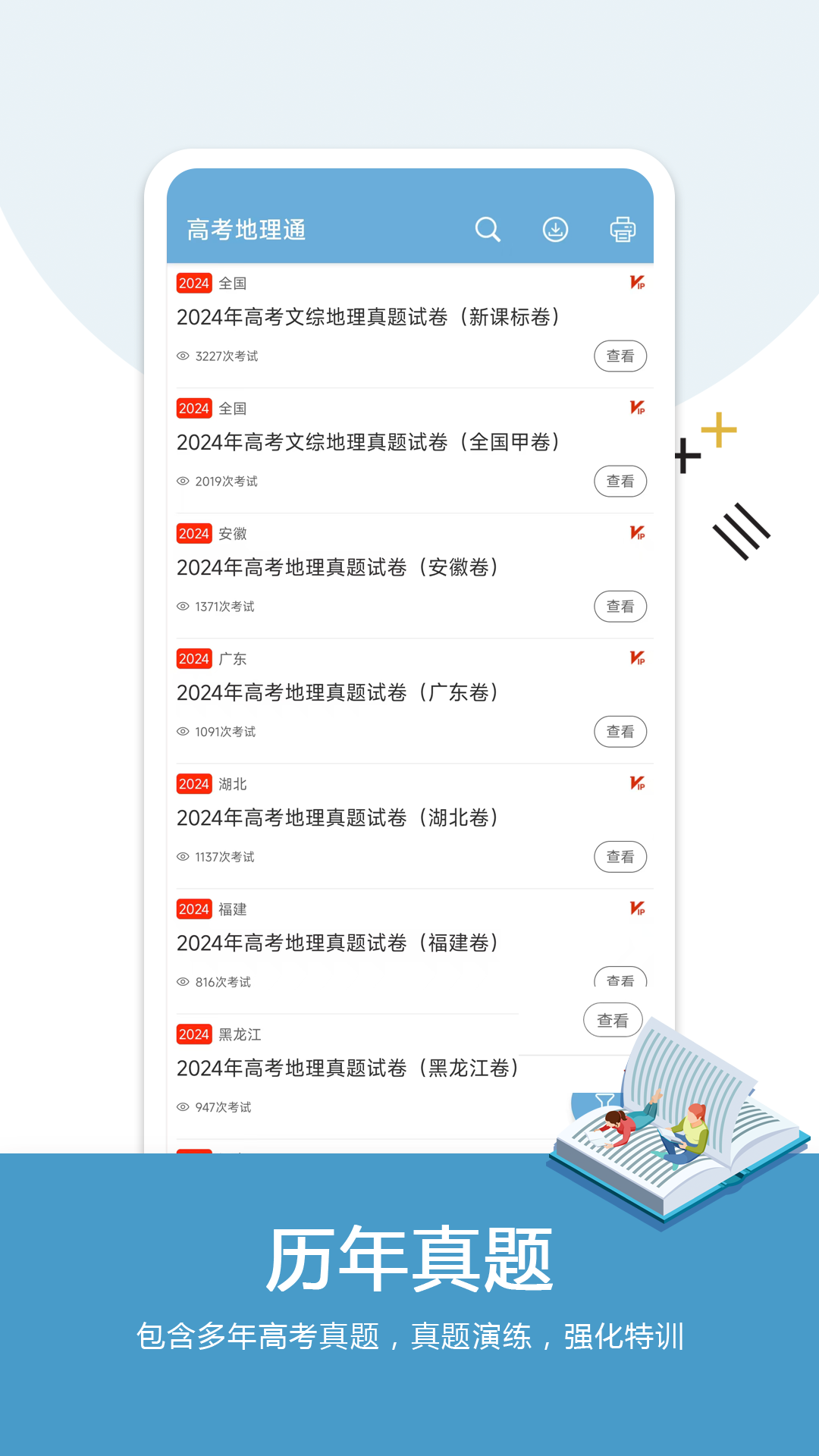Tap the eye icon beside 947次考试
Image resolution: width=819 pixels, height=1456 pixels.
tap(182, 1107)
